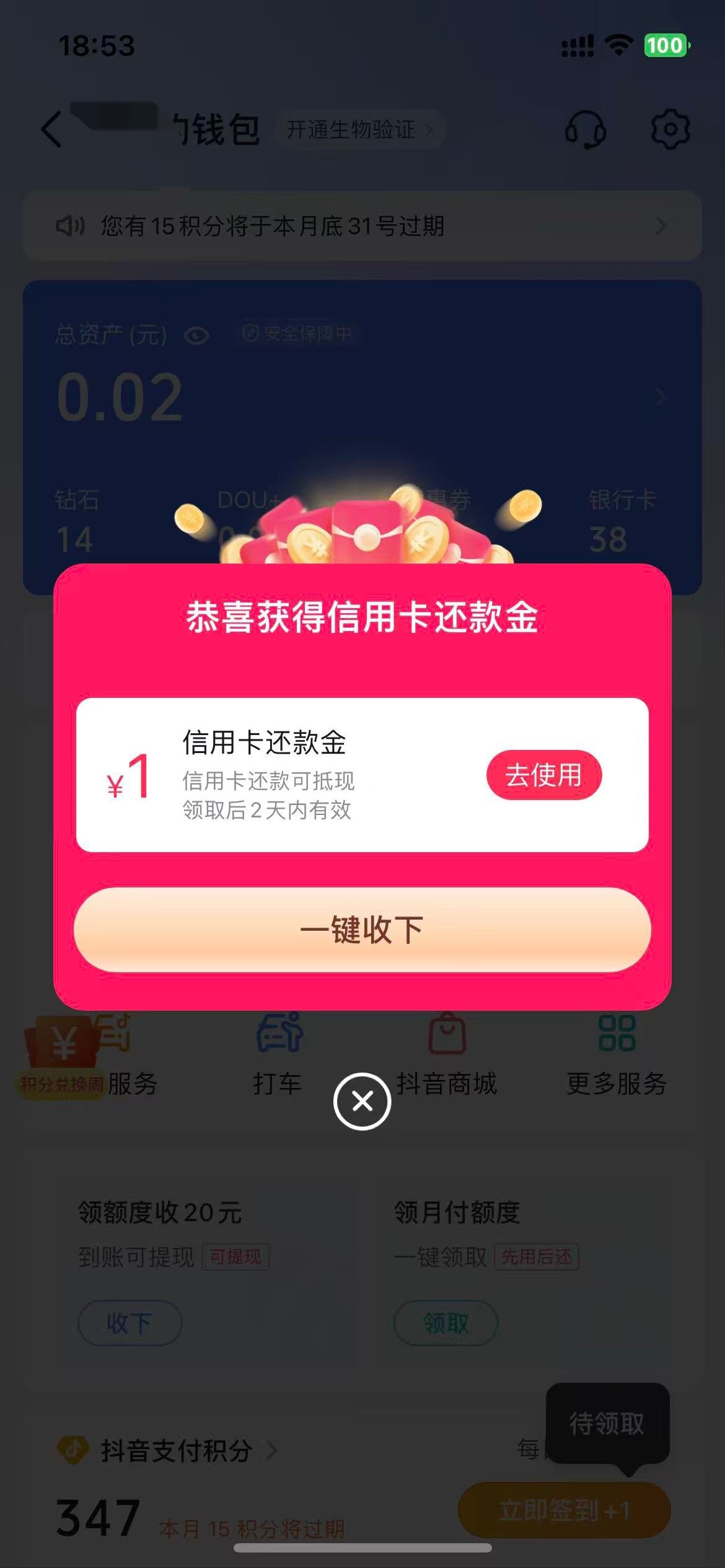Tap 开通生物验证 chip

coord(359,129)
